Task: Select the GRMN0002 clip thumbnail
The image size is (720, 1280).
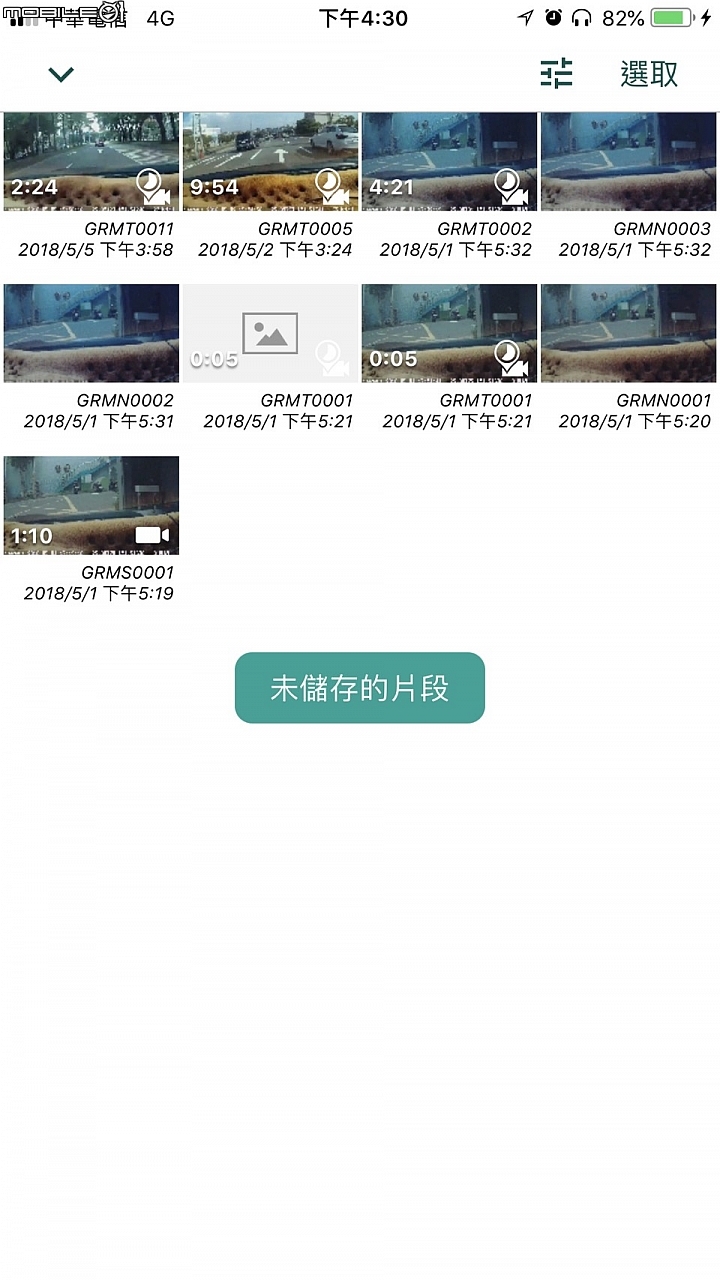Action: point(90,331)
